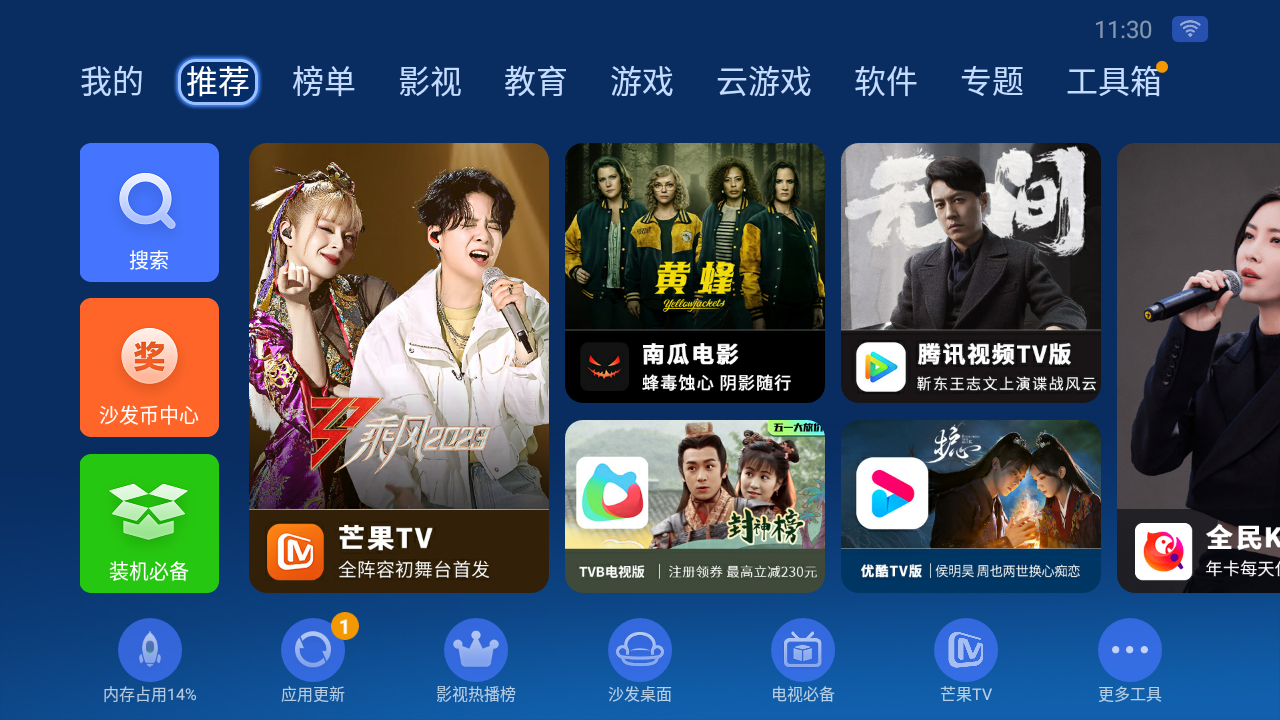Open the 专题 tab

pos(992,82)
